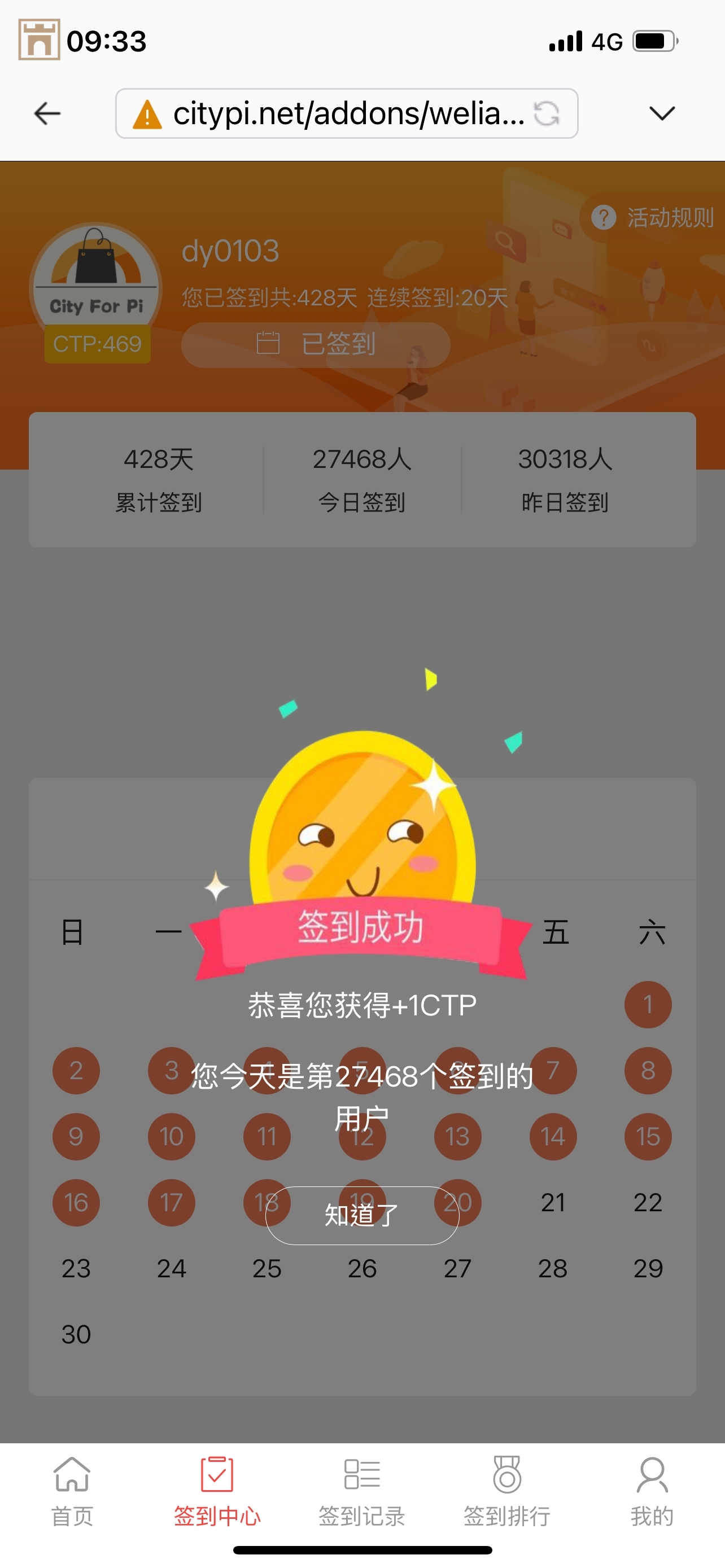Tap the citypi.net address bar
The height and width of the screenshot is (1568, 725).
click(x=341, y=114)
